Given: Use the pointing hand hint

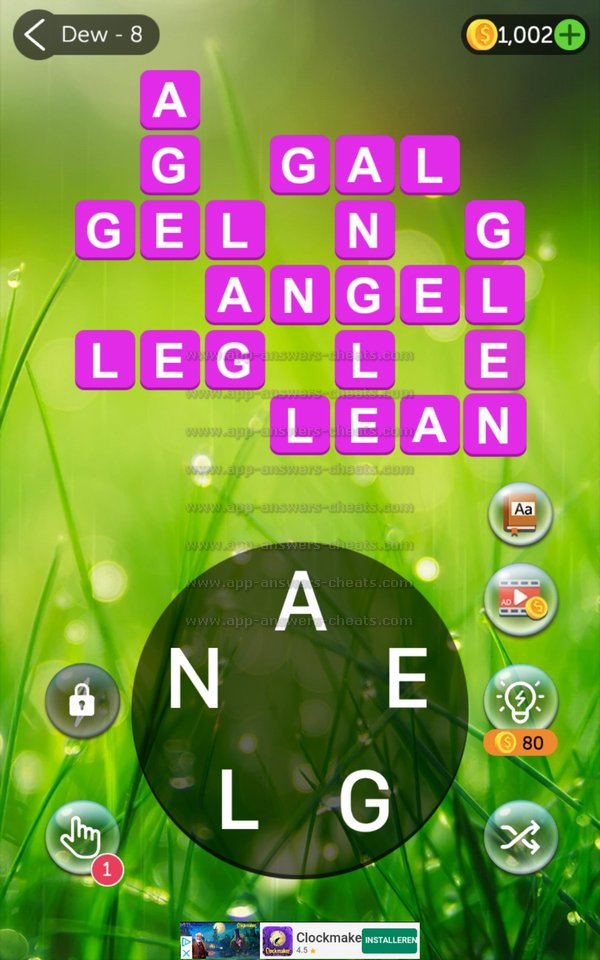Looking at the screenshot, I should 82,838.
